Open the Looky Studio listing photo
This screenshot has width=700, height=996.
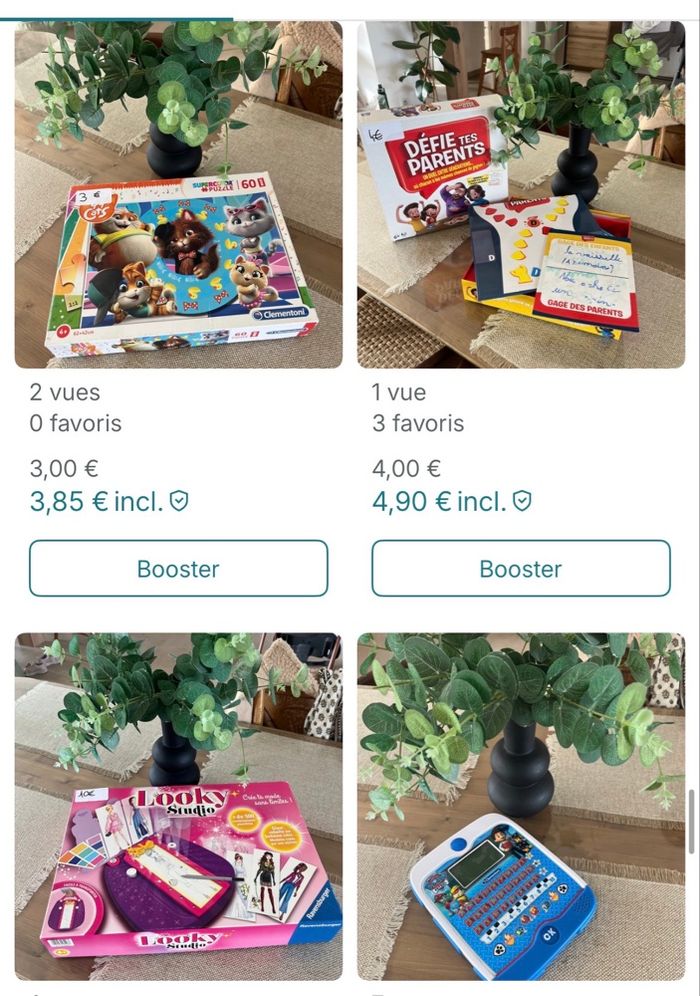click(178, 806)
